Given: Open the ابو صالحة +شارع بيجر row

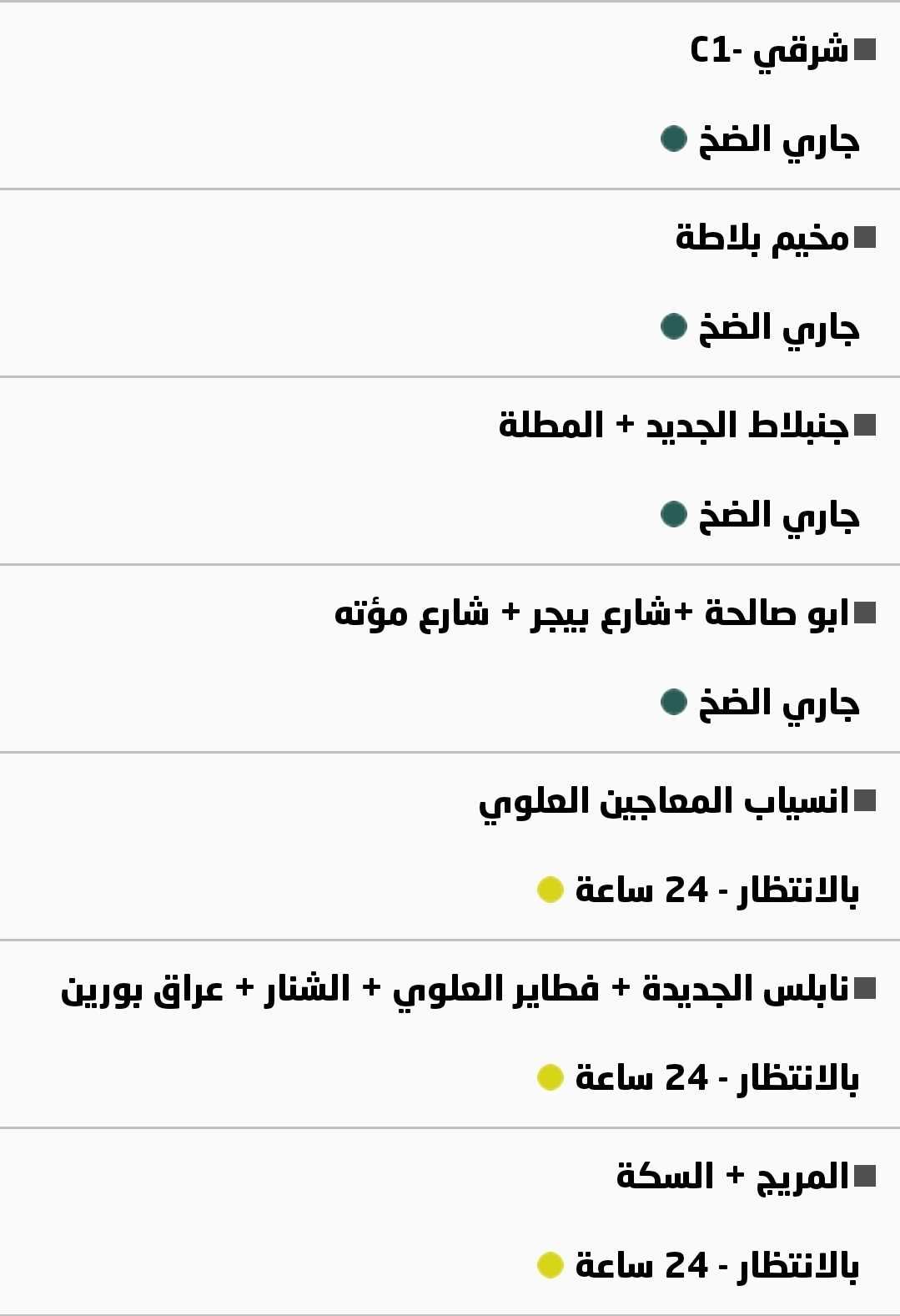Looking at the screenshot, I should [x=591, y=613].
